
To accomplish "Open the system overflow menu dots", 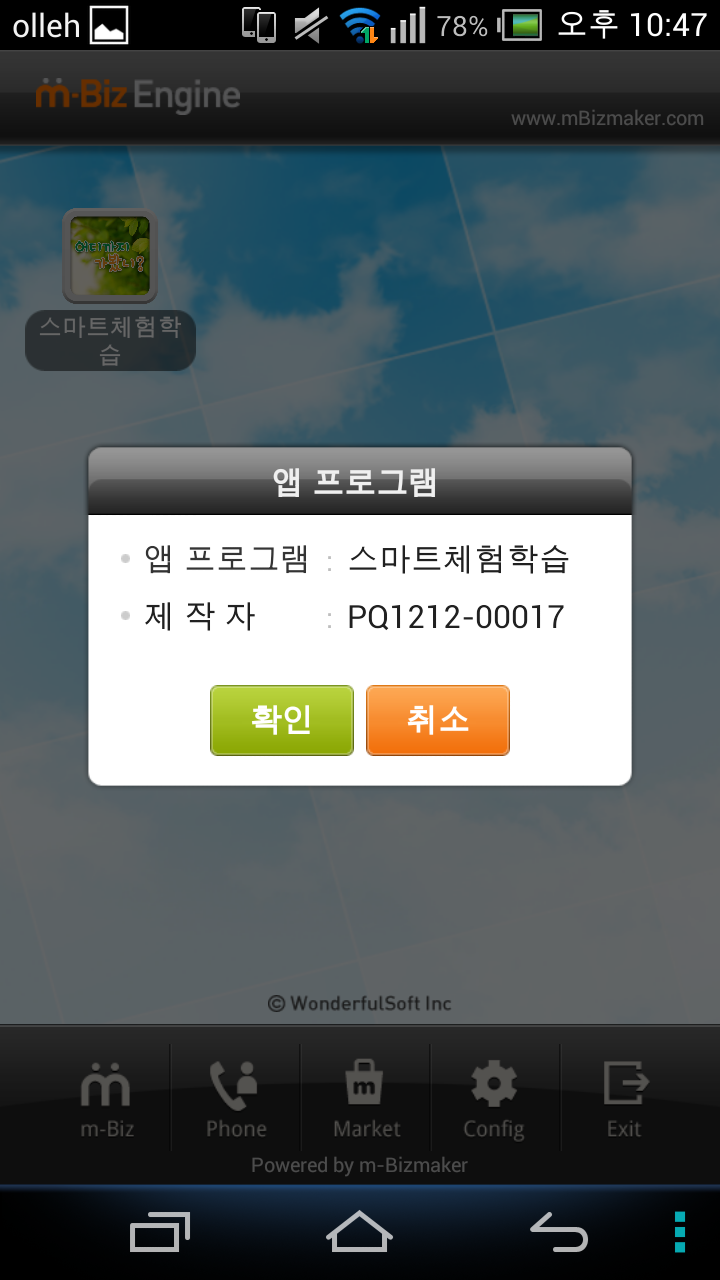I will 680,1232.
